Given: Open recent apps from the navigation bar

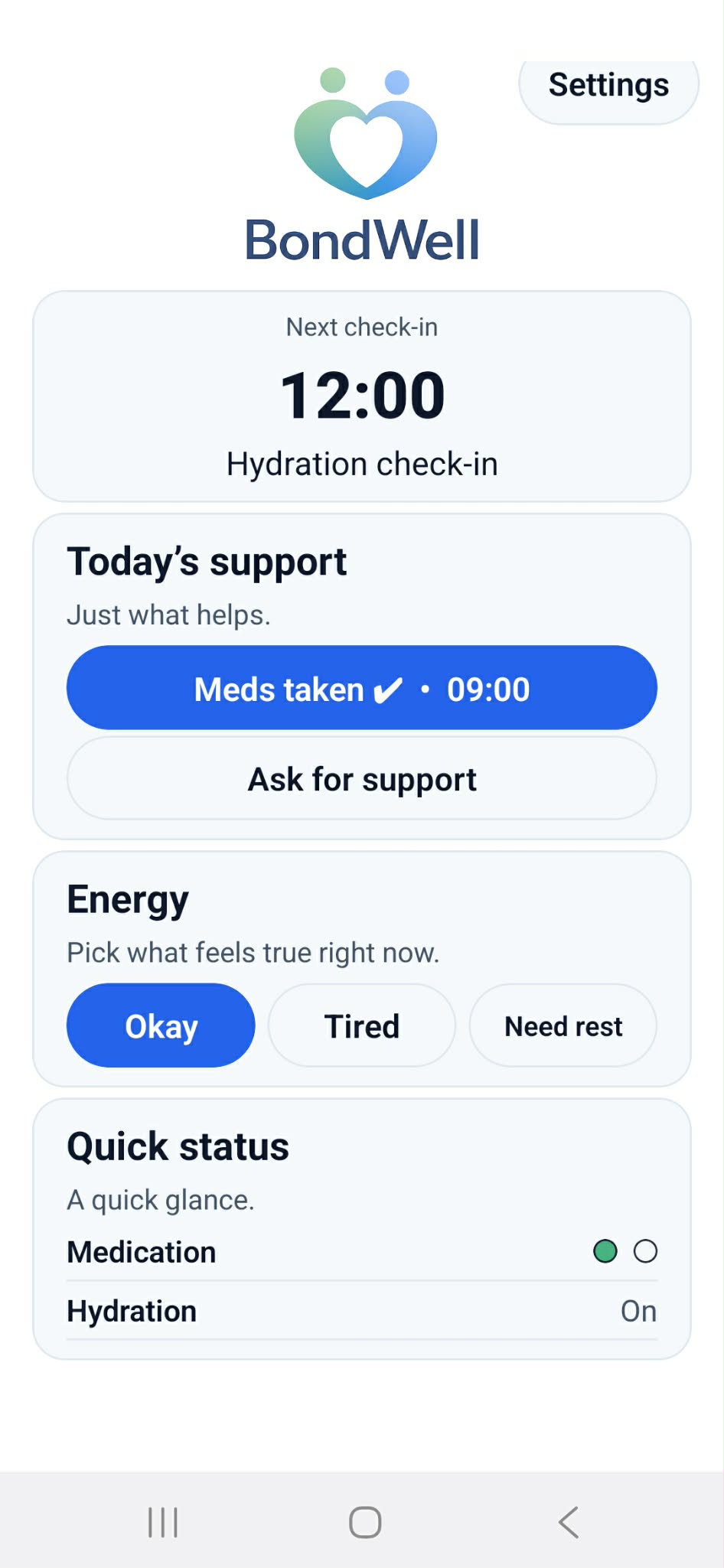Looking at the screenshot, I should [162, 1521].
